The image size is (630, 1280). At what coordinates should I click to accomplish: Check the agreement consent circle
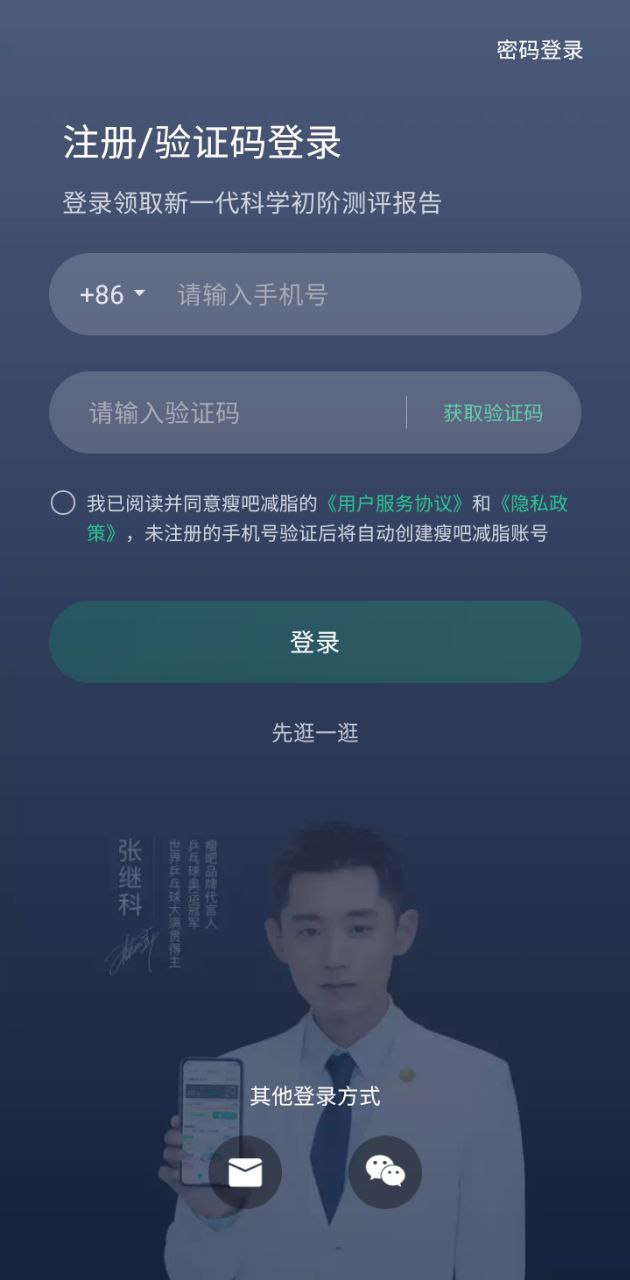click(x=63, y=503)
